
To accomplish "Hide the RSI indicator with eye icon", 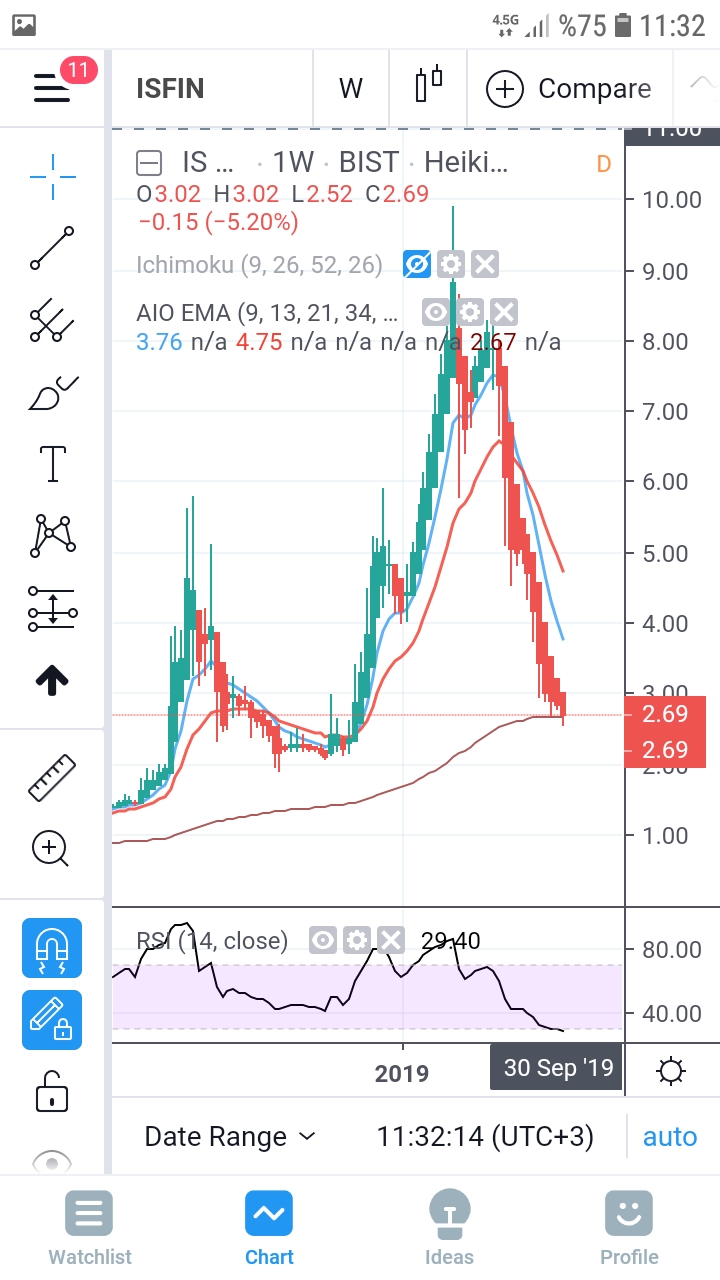I will (x=322, y=940).
